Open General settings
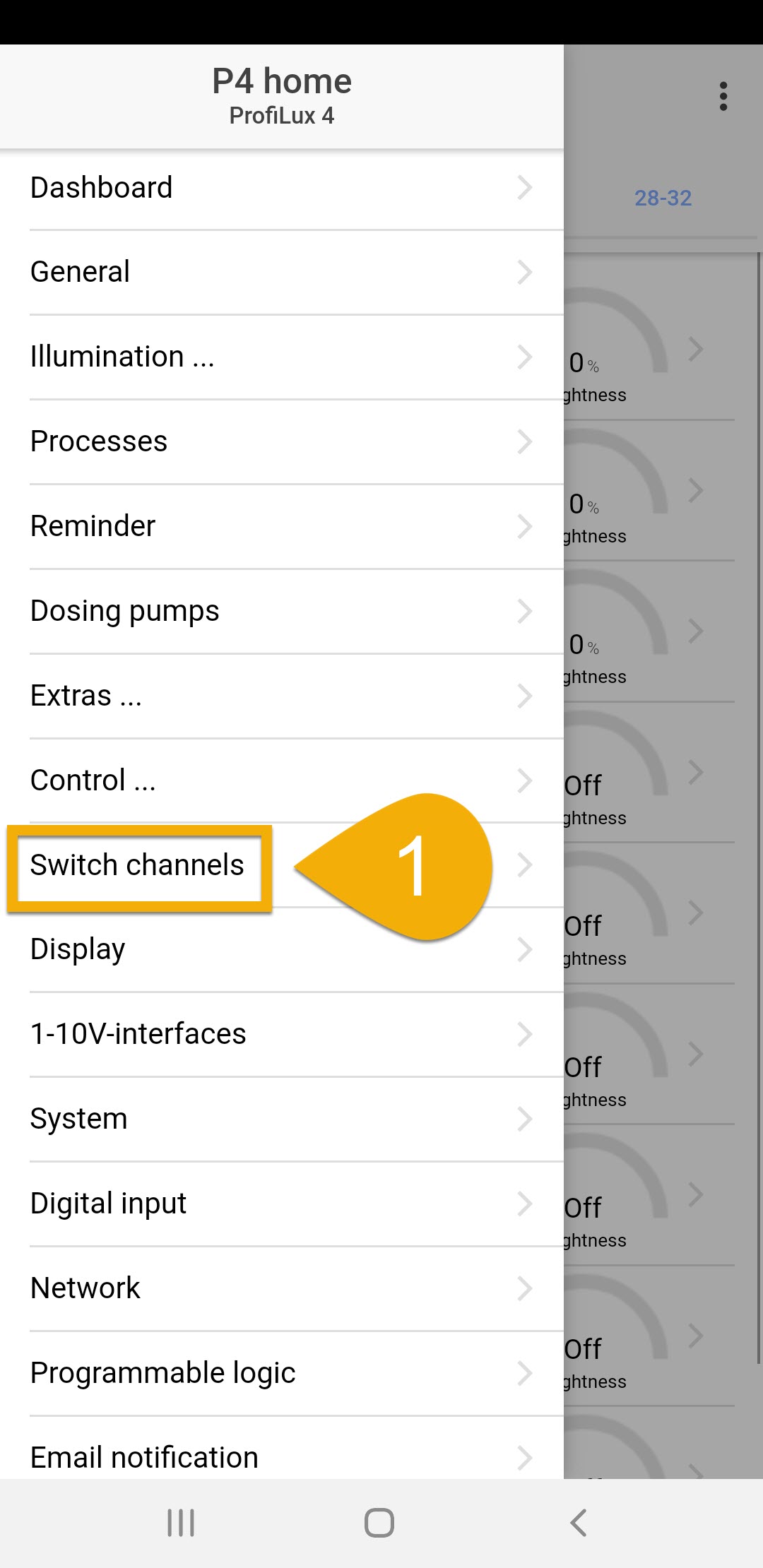The height and width of the screenshot is (1568, 763). (x=282, y=273)
